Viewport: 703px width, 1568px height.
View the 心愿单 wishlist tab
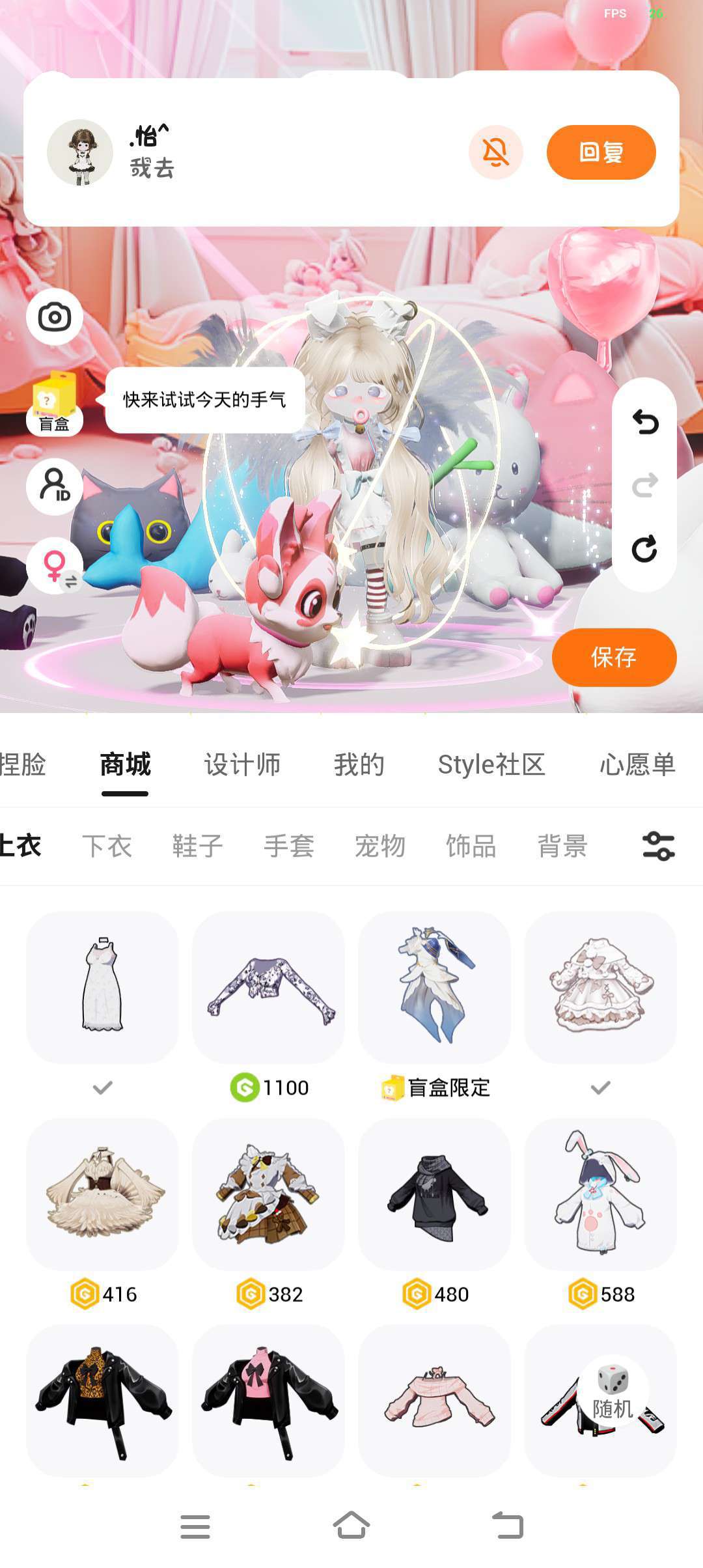pos(637,764)
